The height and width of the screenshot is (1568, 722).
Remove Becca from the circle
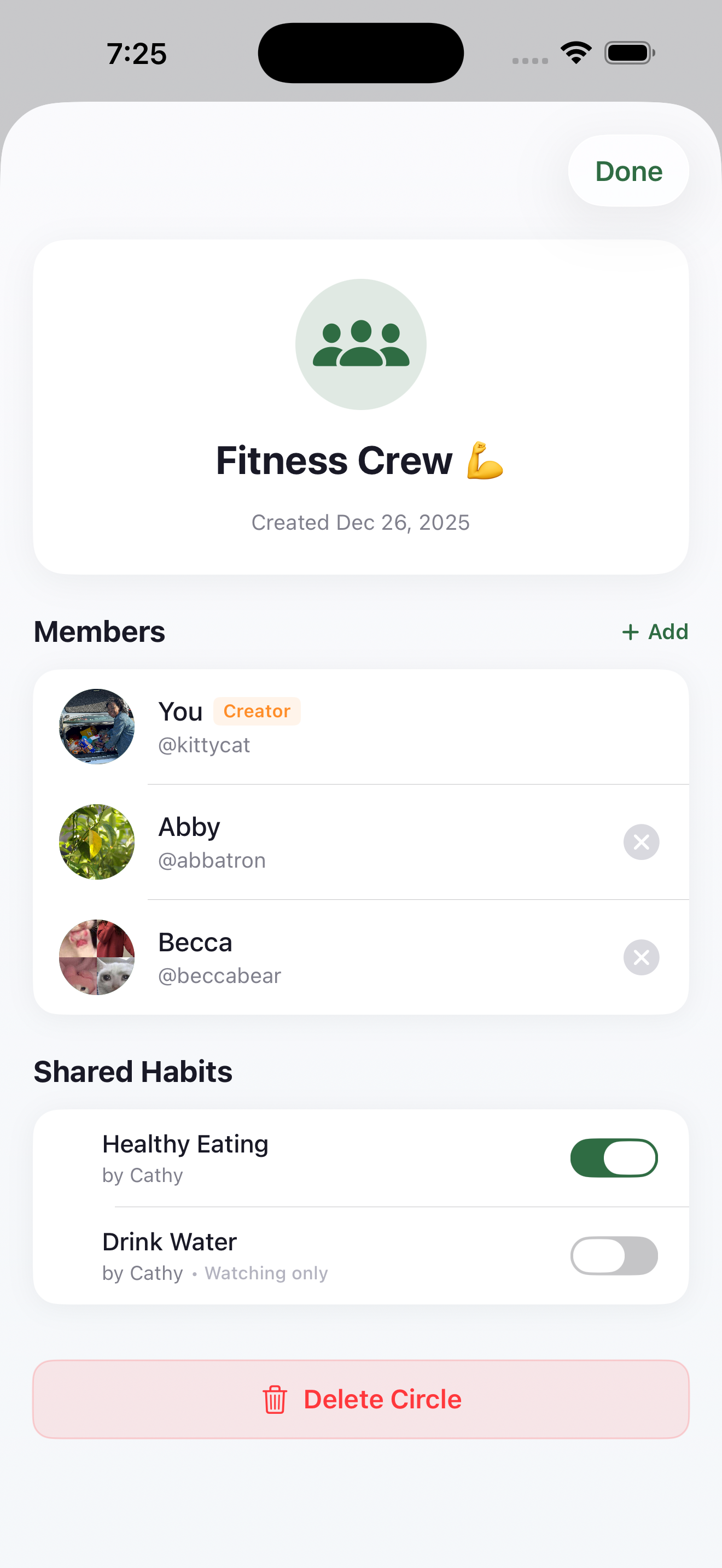(641, 957)
